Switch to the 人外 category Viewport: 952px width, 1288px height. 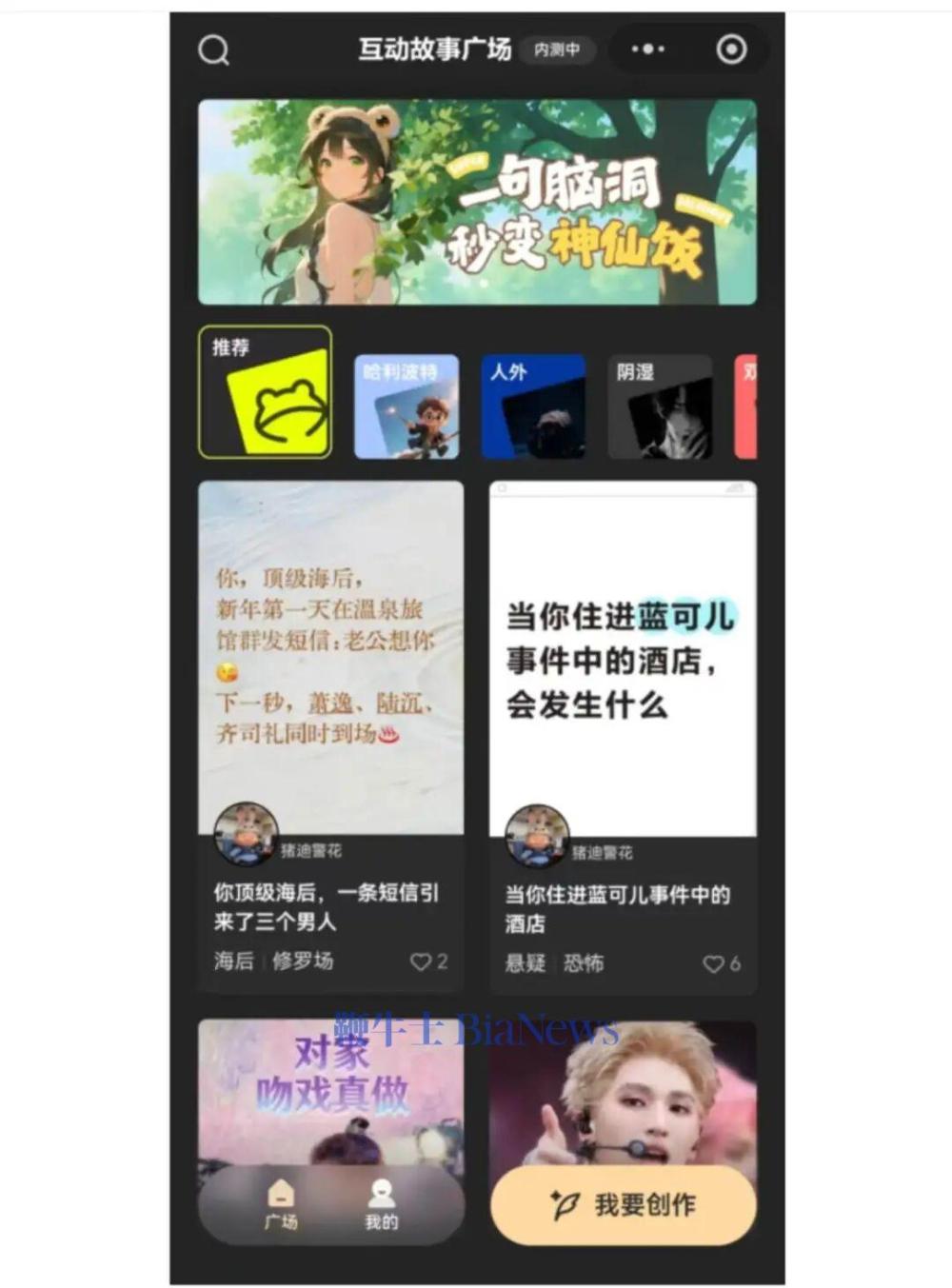pos(533,406)
